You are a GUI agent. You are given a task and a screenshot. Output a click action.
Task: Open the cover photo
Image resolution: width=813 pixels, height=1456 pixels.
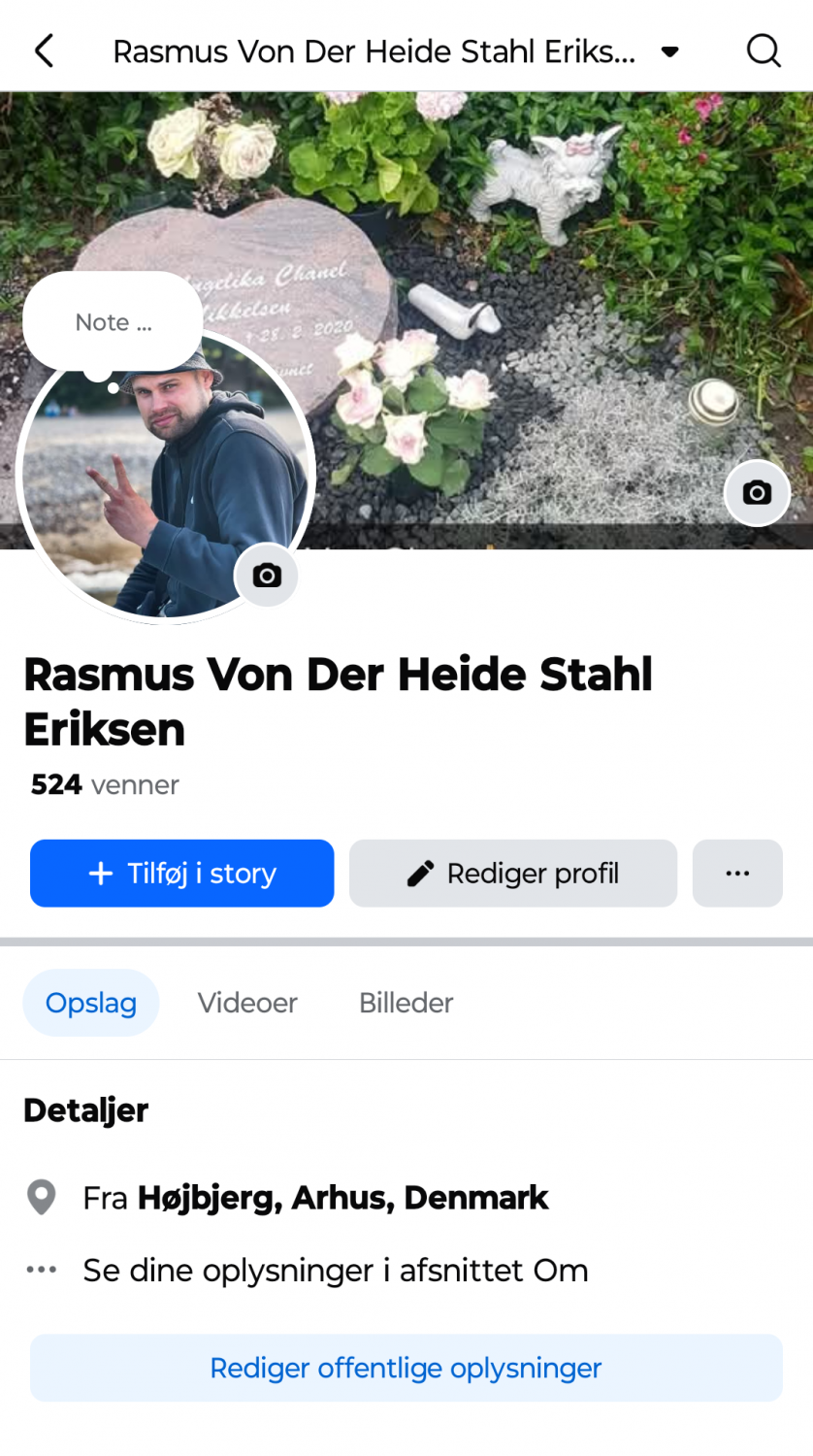[x=543, y=243]
